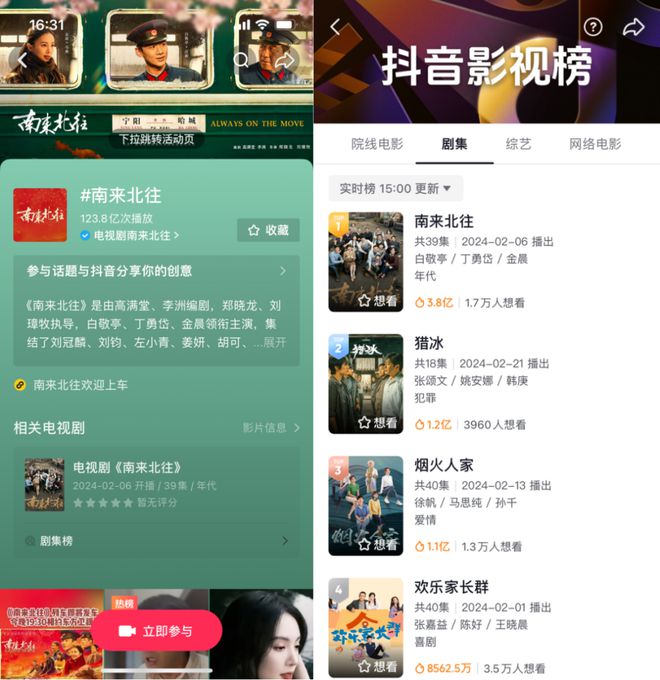The image size is (660, 680).
Task: Open the 剧集榜 row
Action: pos(155,541)
